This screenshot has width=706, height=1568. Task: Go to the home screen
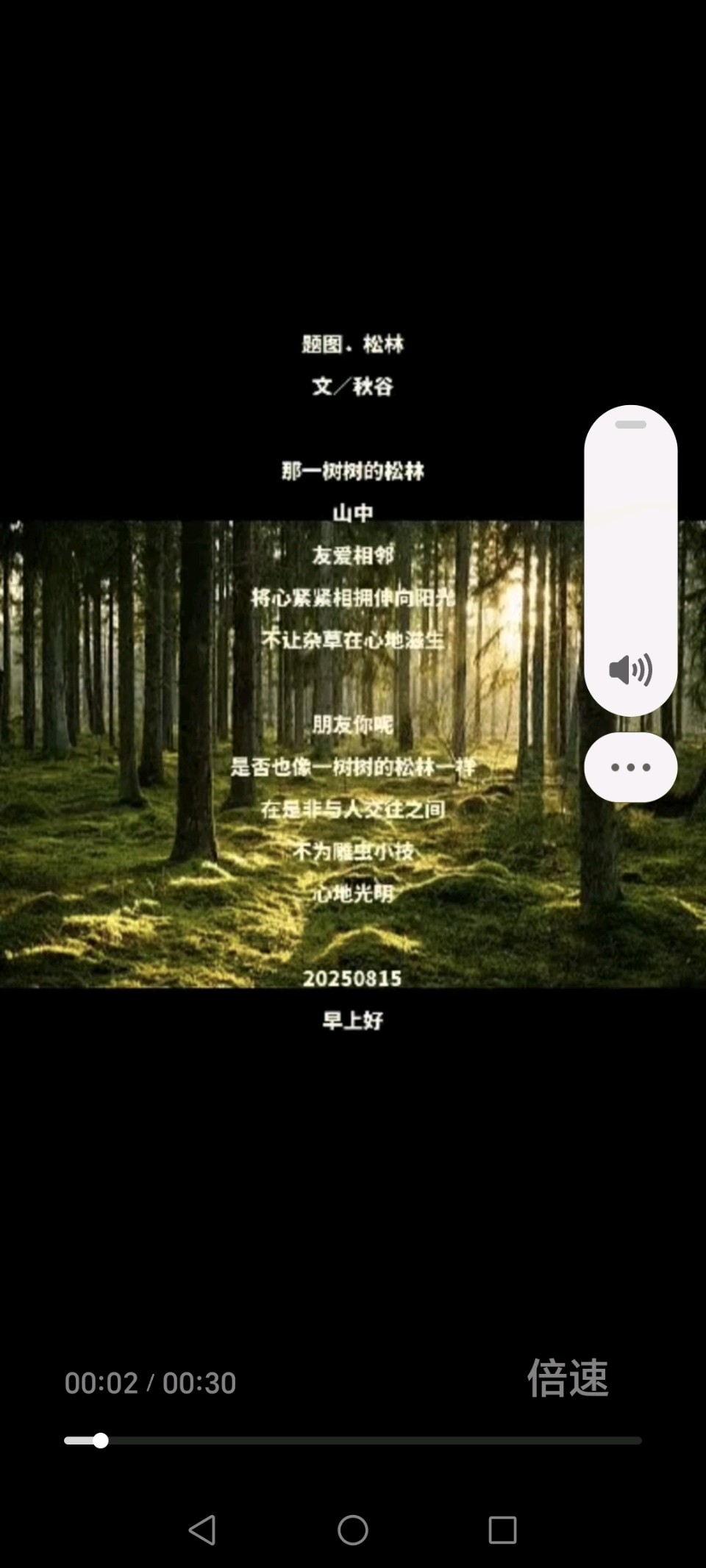(353, 1530)
